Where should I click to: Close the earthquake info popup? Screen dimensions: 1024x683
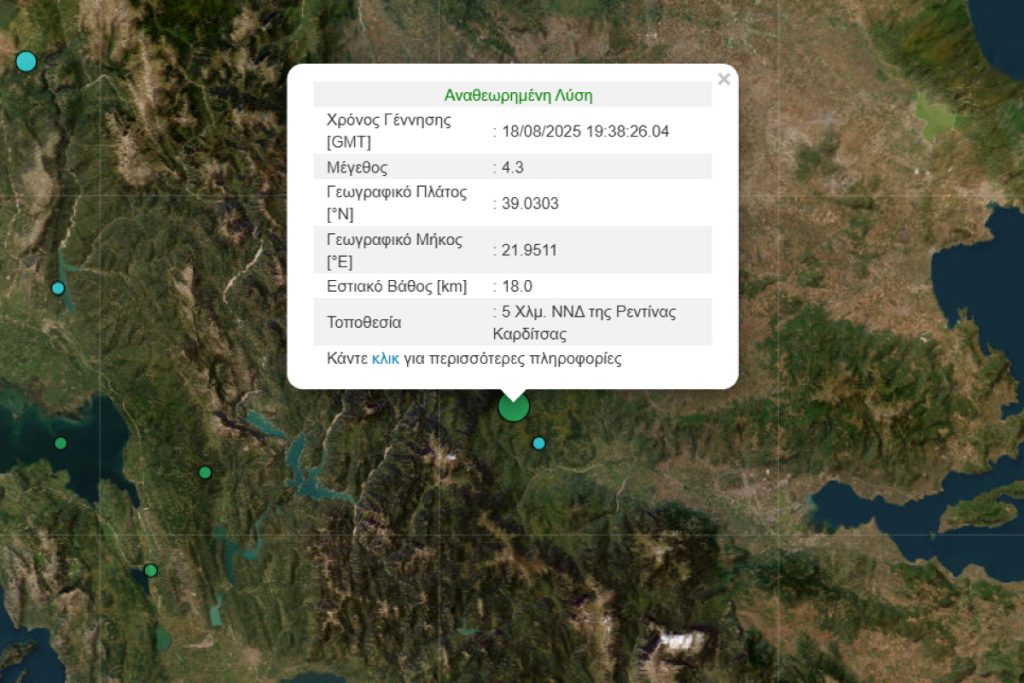click(724, 80)
